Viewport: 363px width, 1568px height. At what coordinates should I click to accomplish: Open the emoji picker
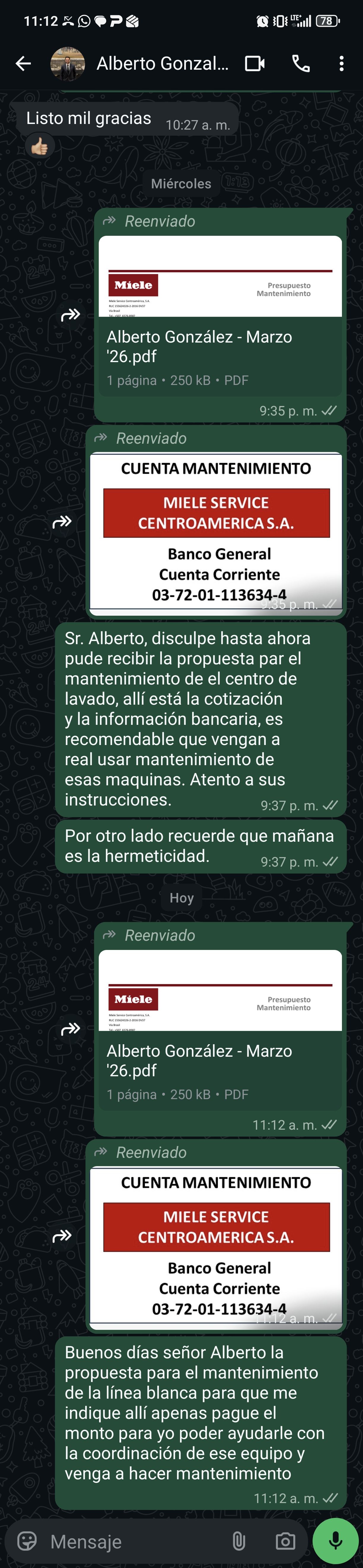tap(27, 1541)
